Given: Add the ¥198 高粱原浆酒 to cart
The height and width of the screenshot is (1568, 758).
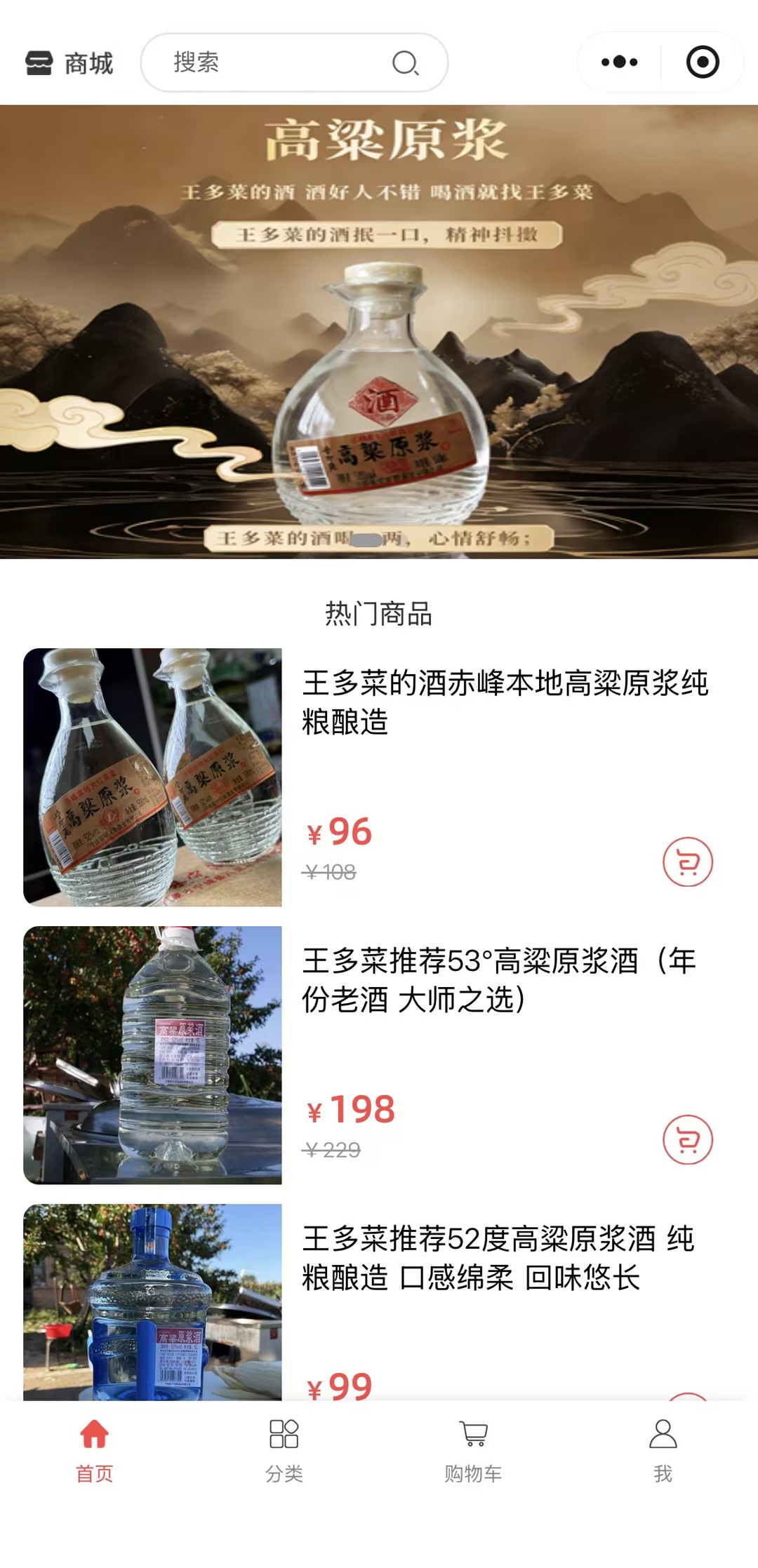Looking at the screenshot, I should pyautogui.click(x=687, y=1139).
